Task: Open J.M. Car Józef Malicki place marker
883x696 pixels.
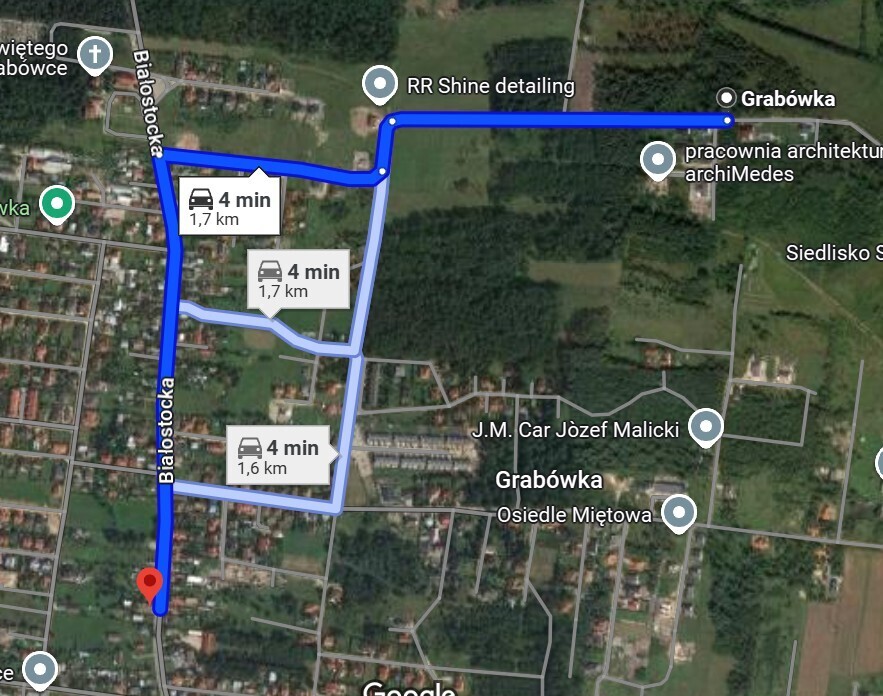Action: tap(707, 427)
